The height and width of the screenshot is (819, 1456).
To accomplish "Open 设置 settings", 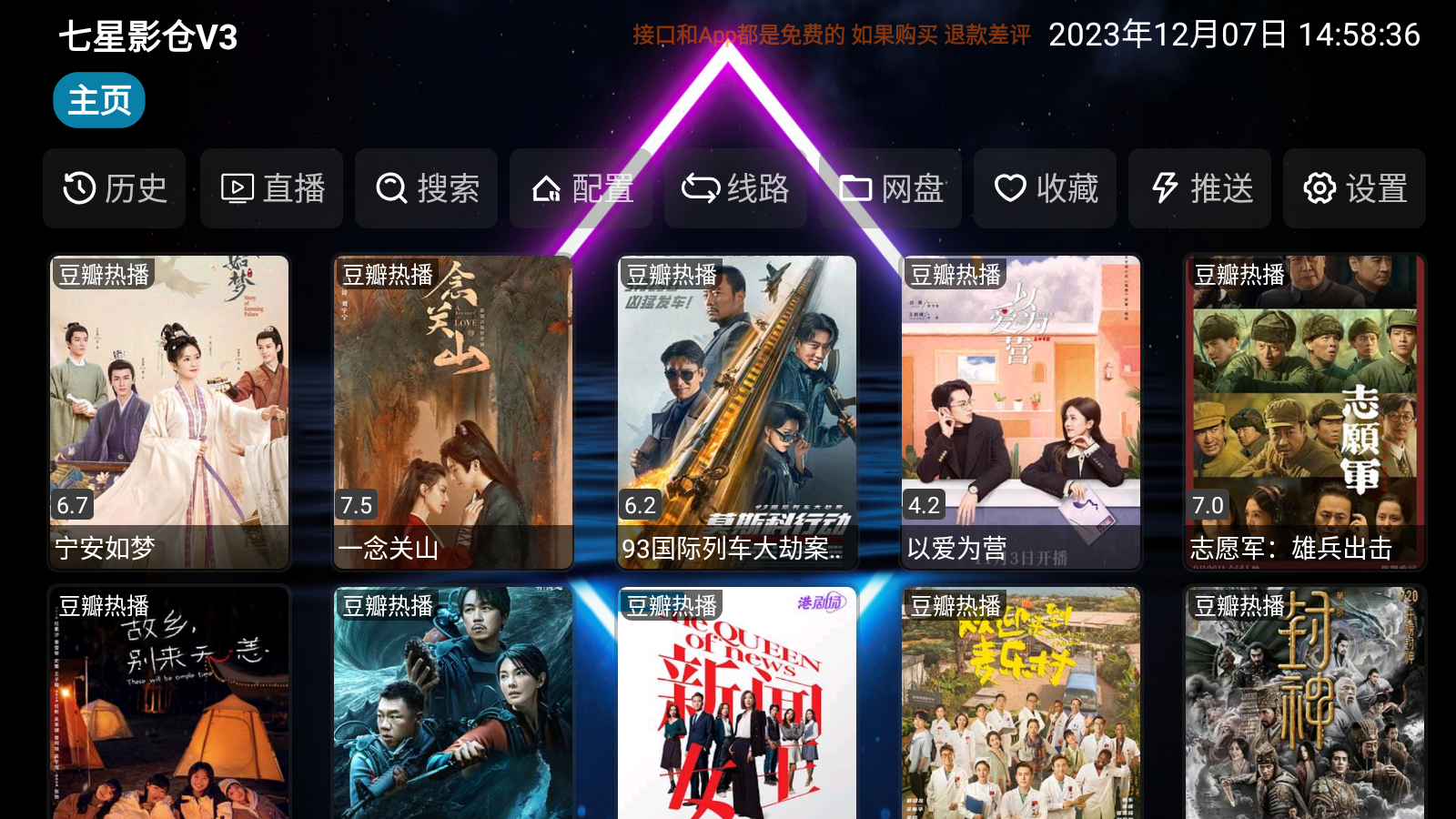I will [x=1354, y=188].
